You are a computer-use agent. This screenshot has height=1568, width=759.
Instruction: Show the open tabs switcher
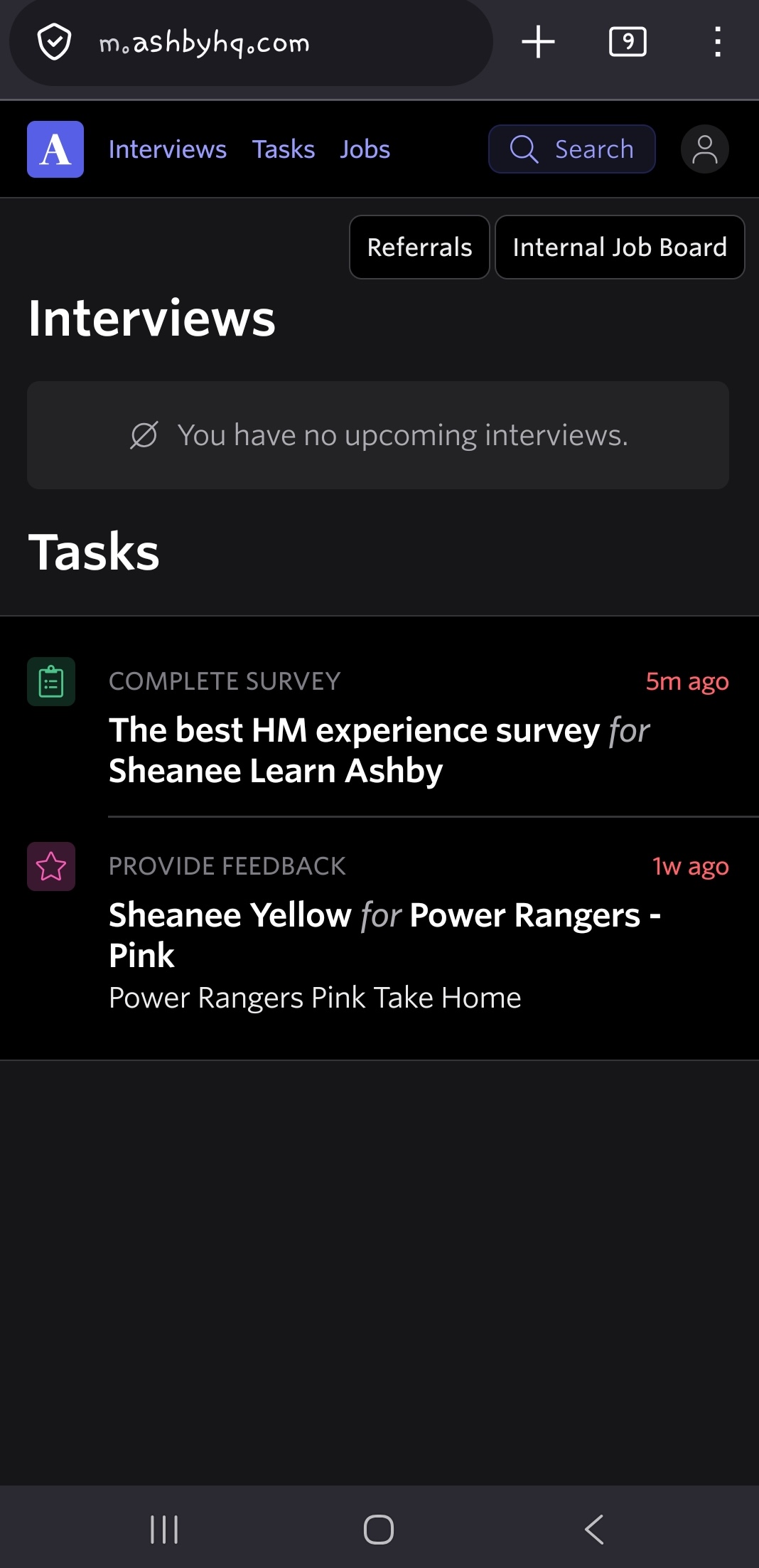[x=628, y=42]
